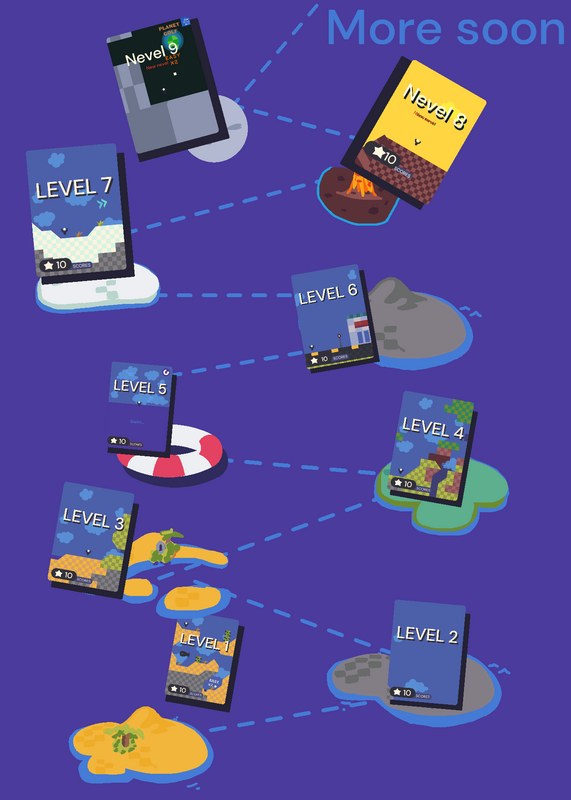Play Level 6
Viewport: 571px width, 800px height.
tap(334, 317)
